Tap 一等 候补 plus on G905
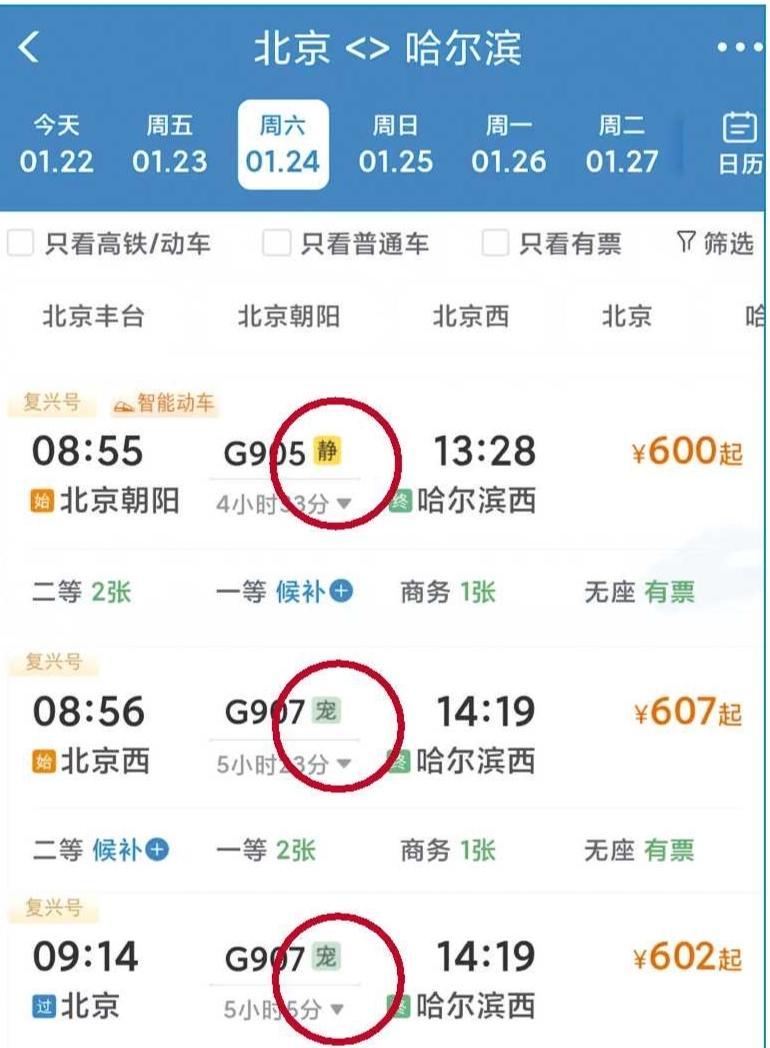This screenshot has height=1048, width=770. [x=341, y=592]
